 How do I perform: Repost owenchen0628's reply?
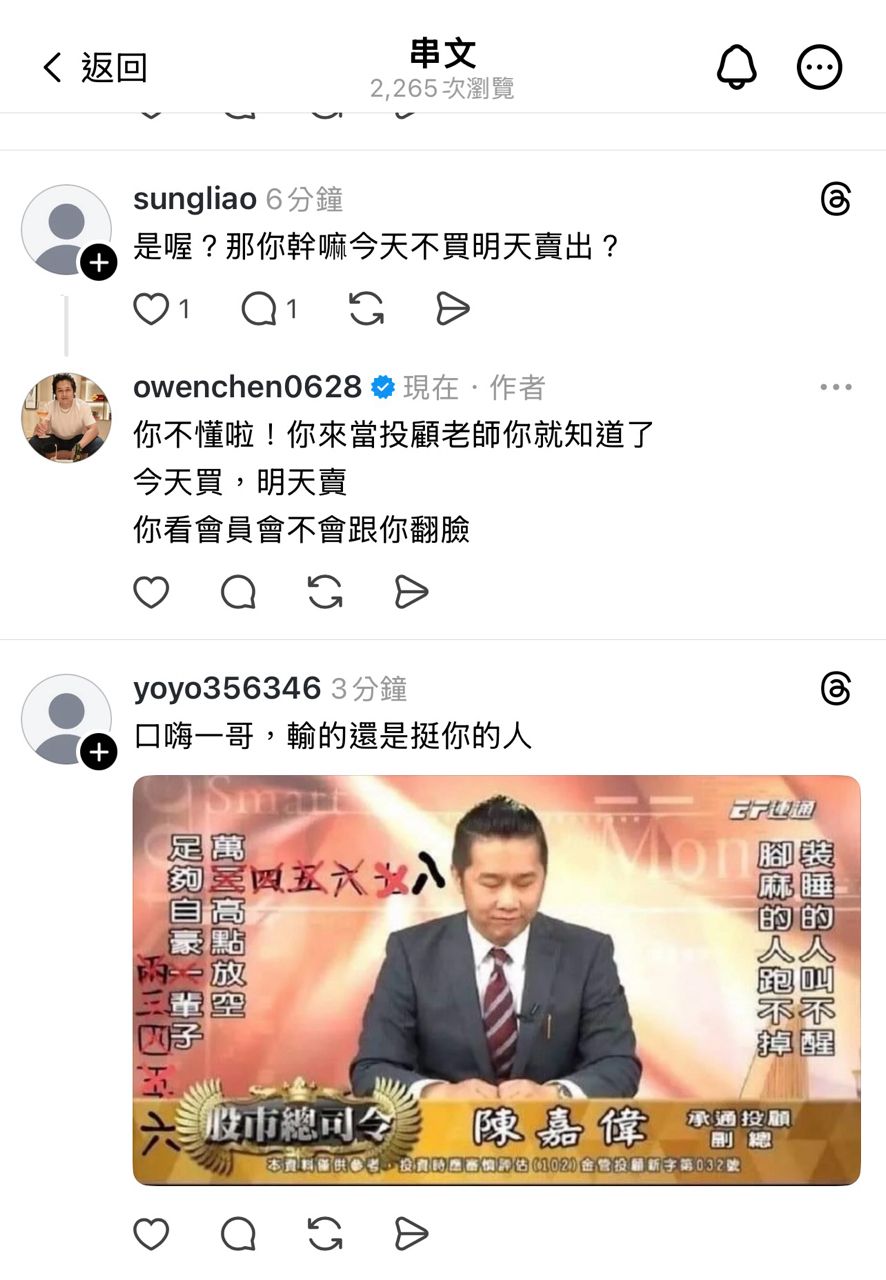(325, 593)
